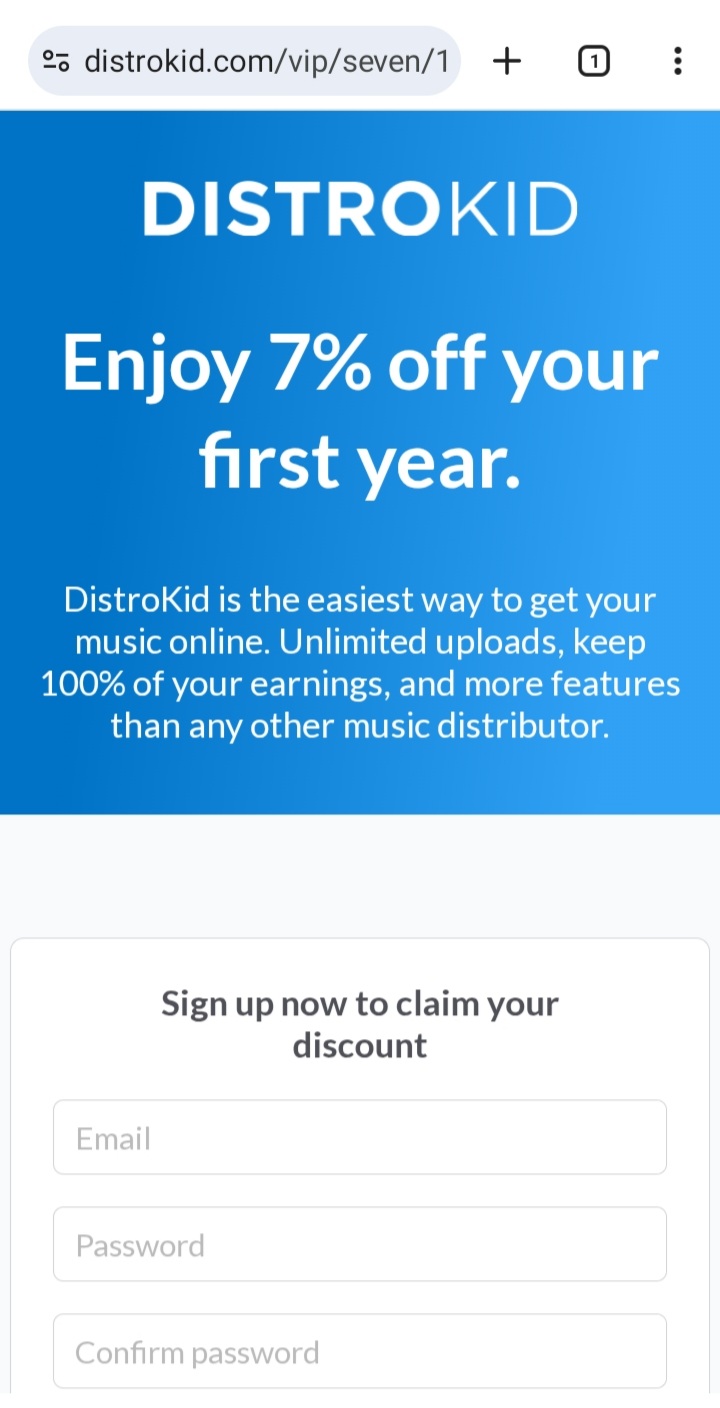Tap the Confirm password field

pyautogui.click(x=360, y=1352)
